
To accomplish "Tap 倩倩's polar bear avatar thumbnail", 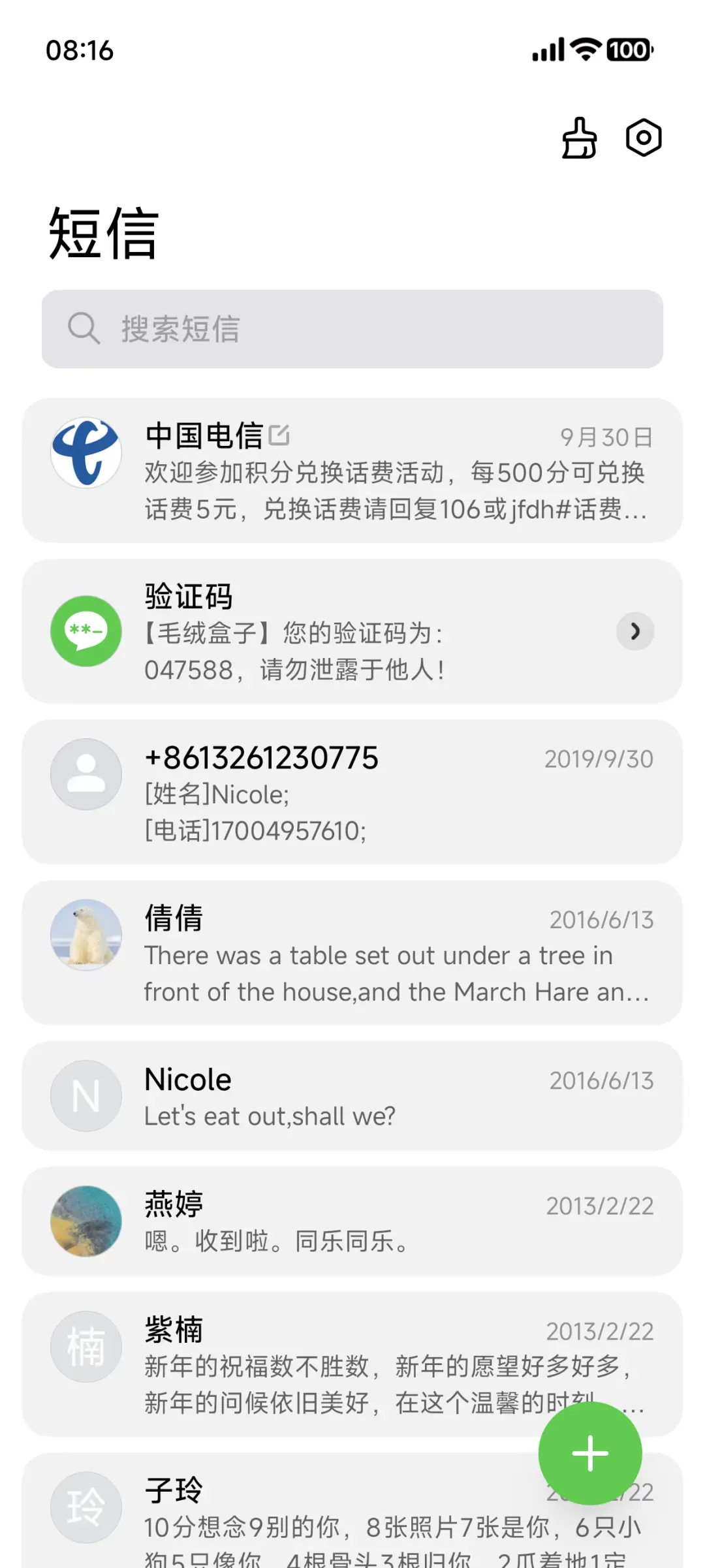I will point(86,935).
